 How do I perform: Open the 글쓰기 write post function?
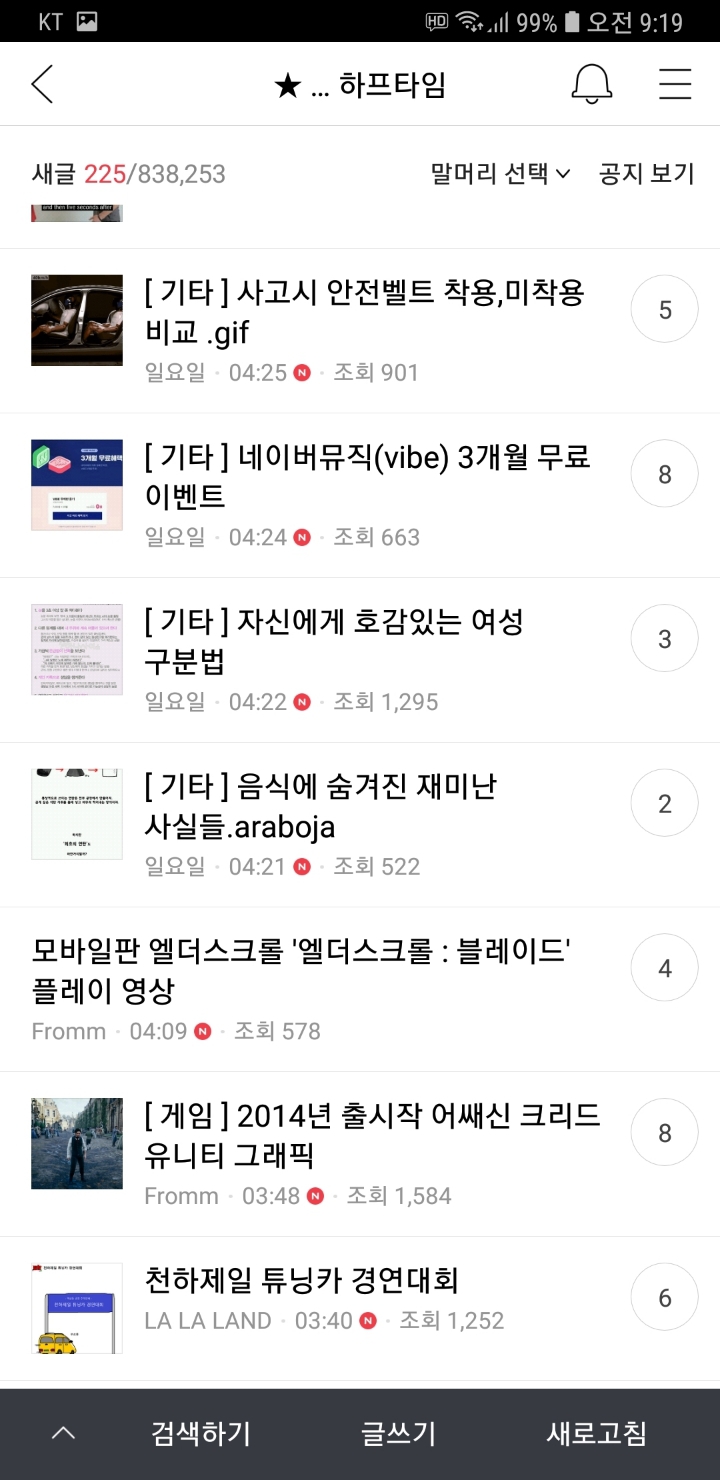[x=397, y=1432]
